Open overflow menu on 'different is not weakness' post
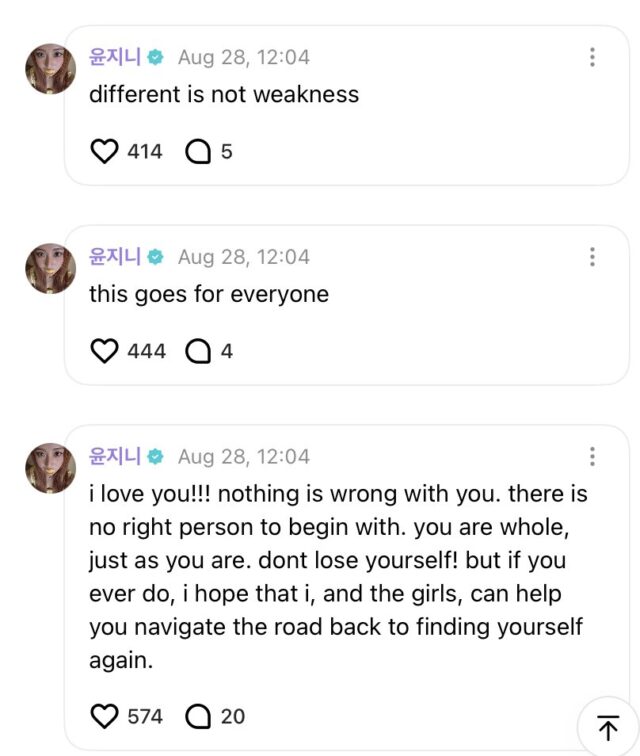Screen dimensions: 640x756 click(592, 57)
